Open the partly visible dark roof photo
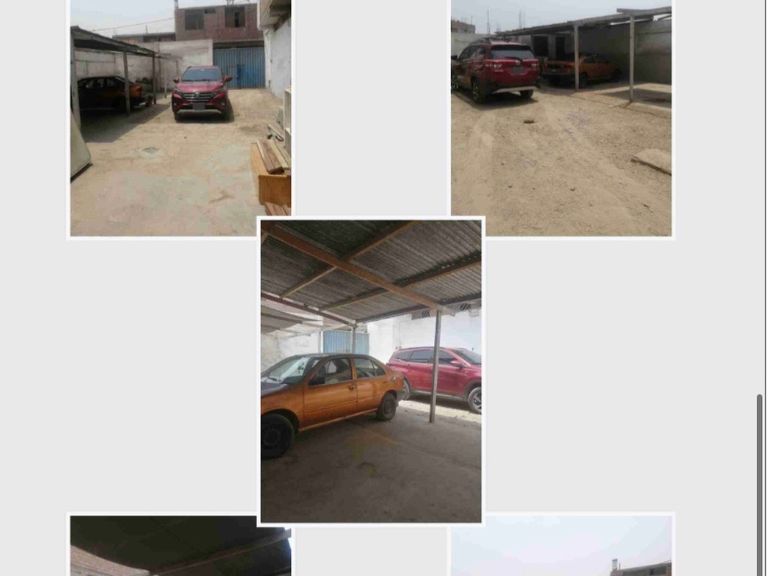This screenshot has width=768, height=576. click(x=180, y=546)
